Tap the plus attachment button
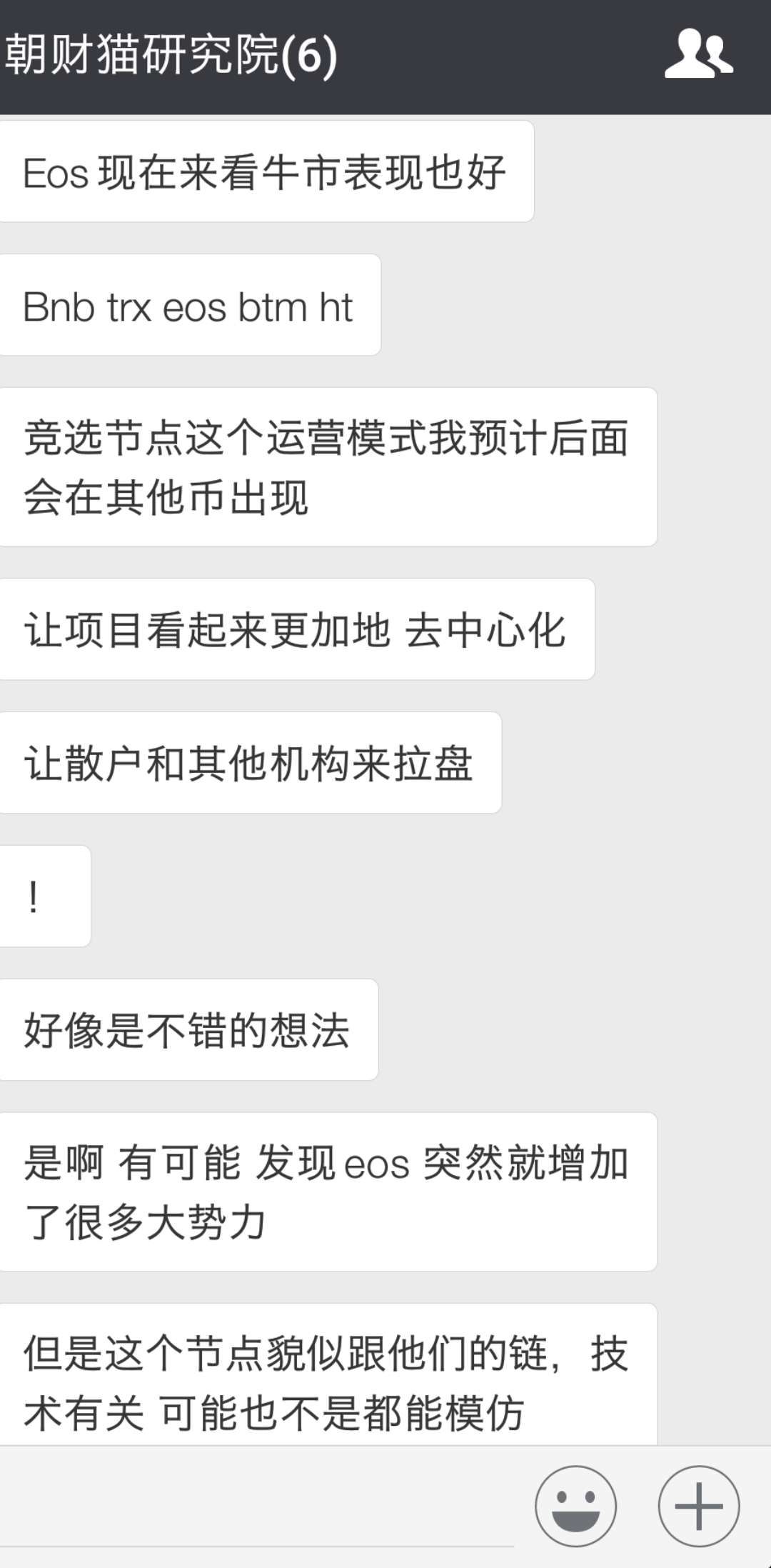 [699, 1507]
